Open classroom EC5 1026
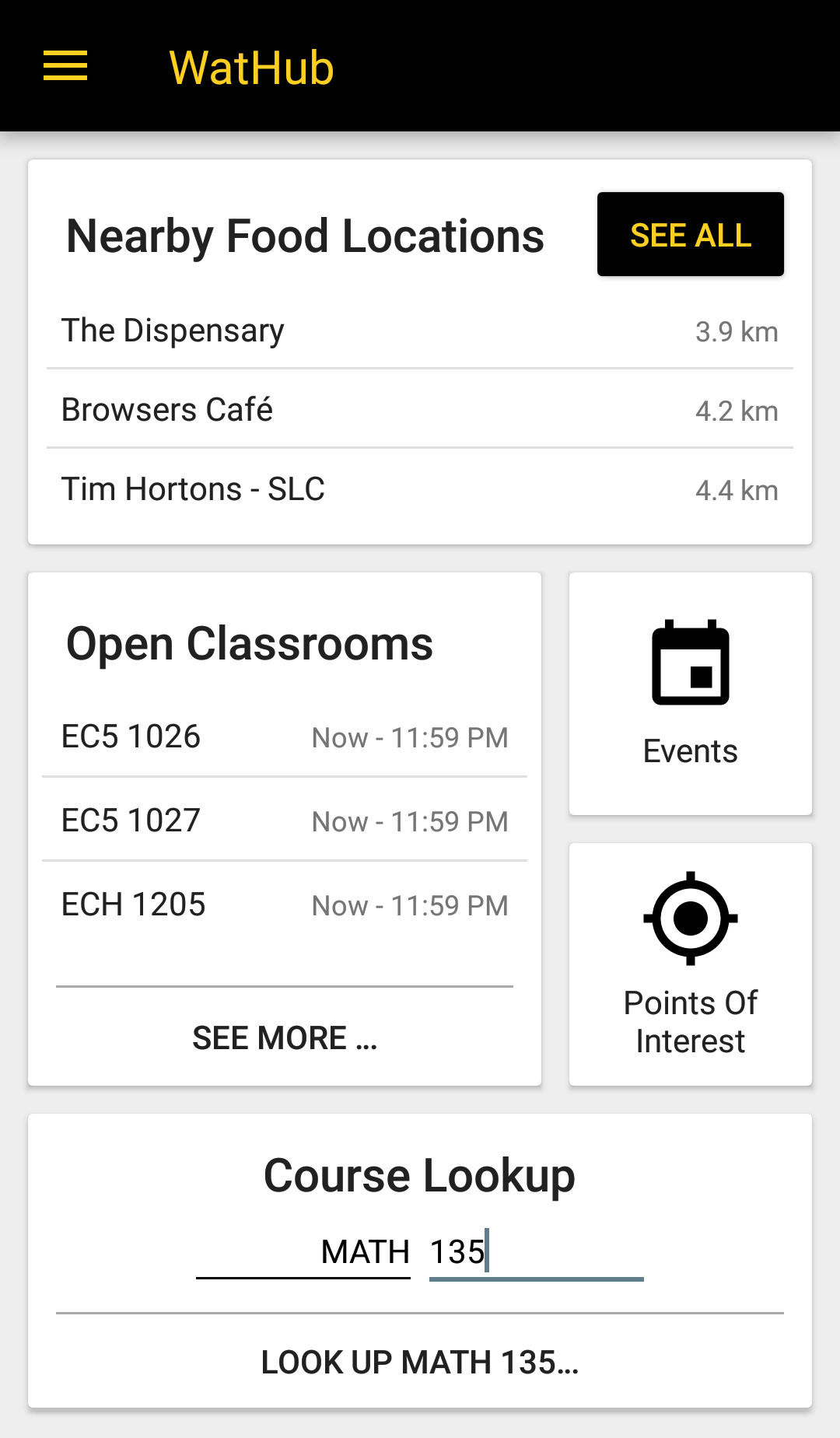Viewport: 840px width, 1438px height. (284, 736)
